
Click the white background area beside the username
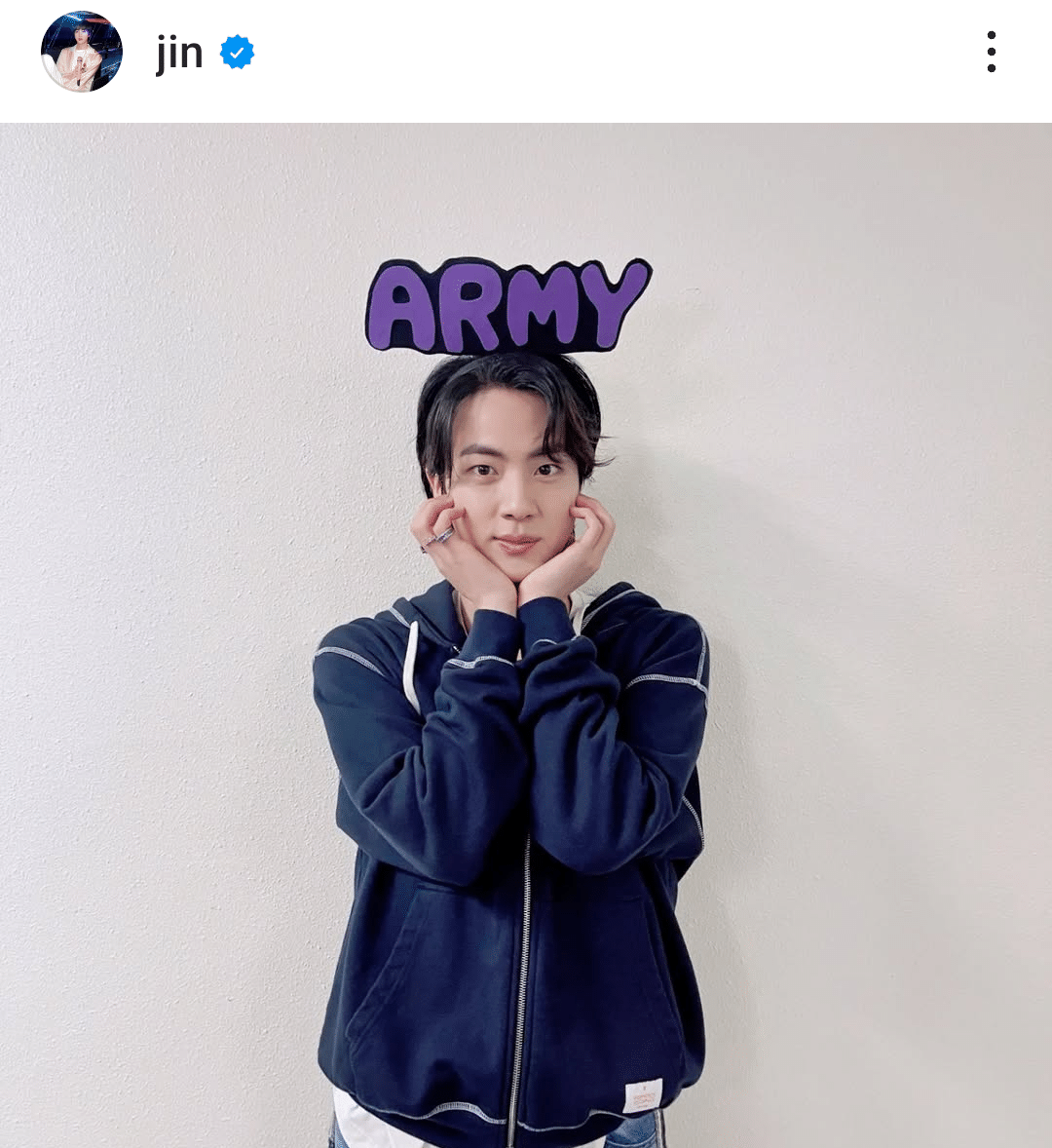pyautogui.click(x=584, y=54)
